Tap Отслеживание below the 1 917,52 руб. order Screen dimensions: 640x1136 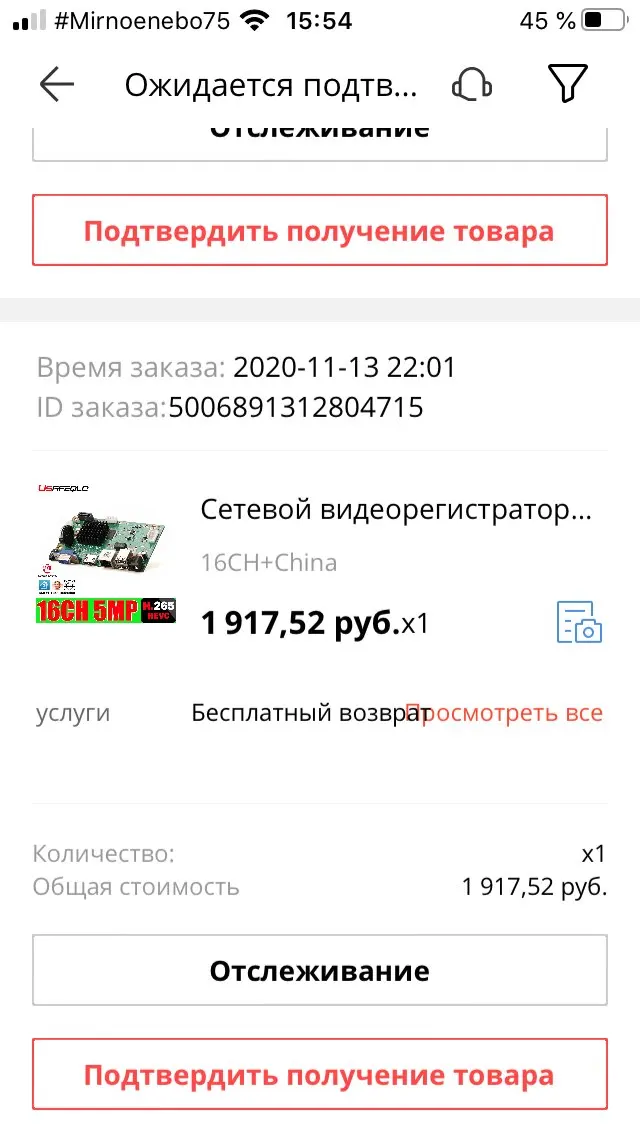[x=319, y=970]
